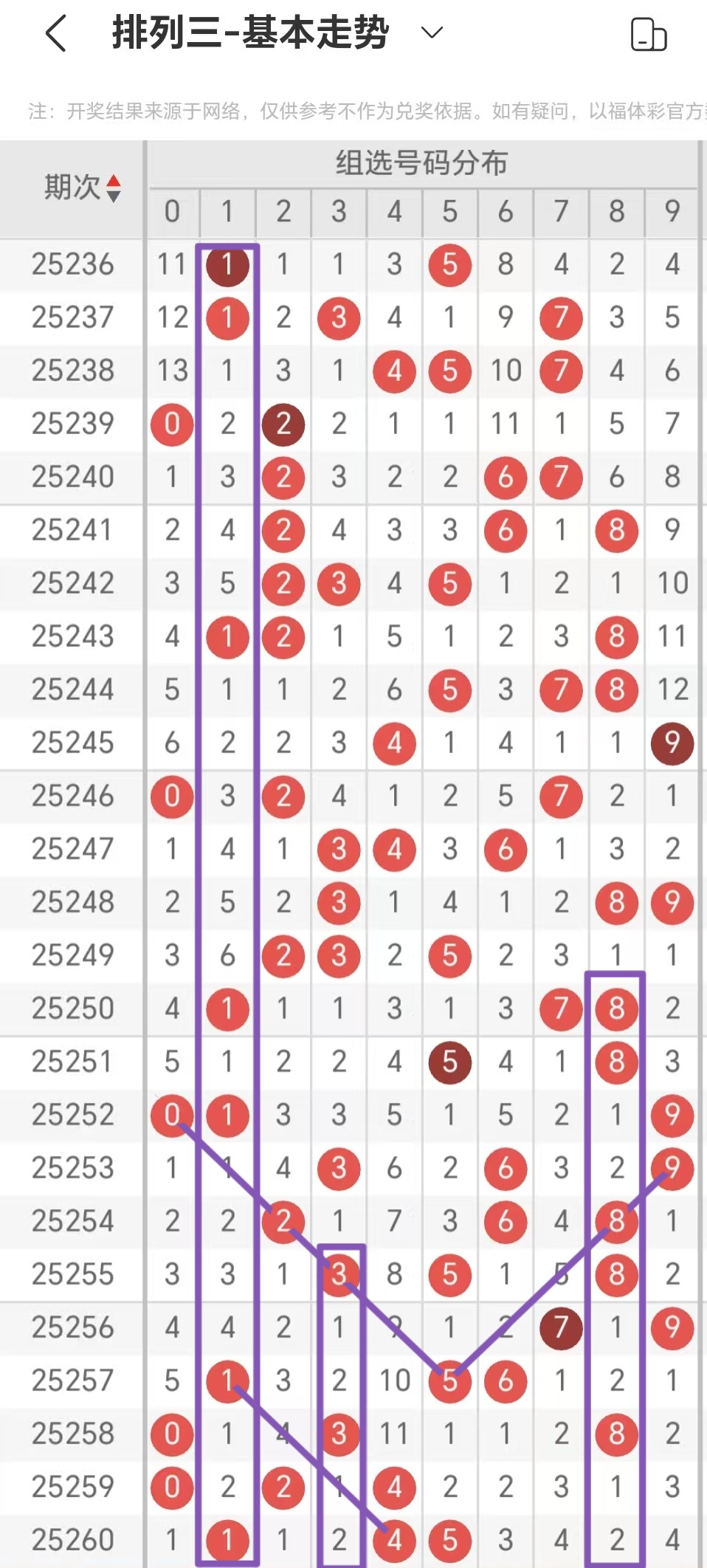Expand the 排列三-基本走势 chart dropdown
The width and height of the screenshot is (707, 1568).
point(431,32)
